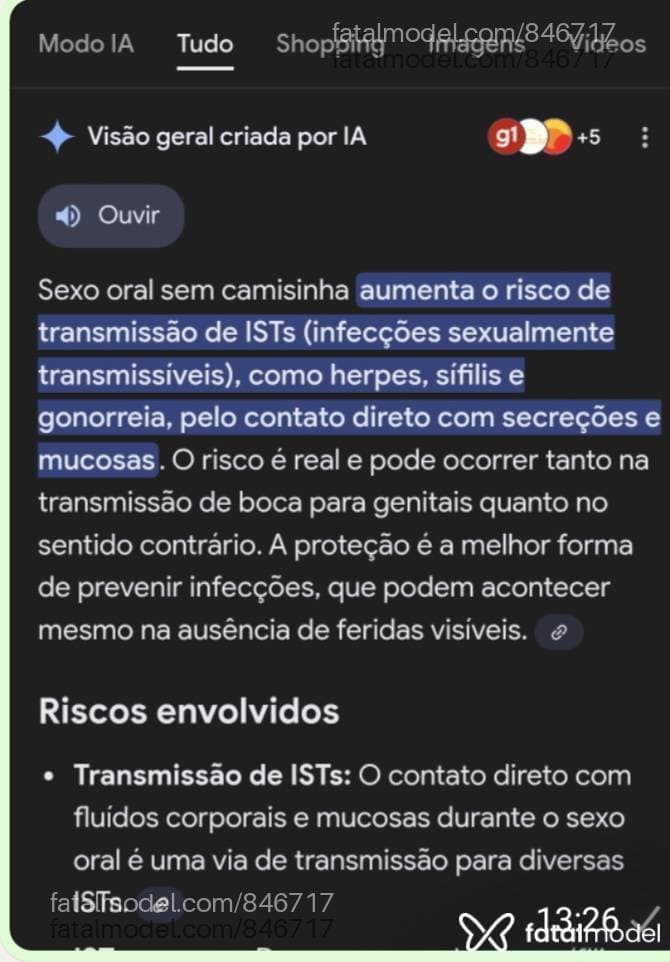
Task: Switch to the Modo IA tab
Action: [86, 44]
